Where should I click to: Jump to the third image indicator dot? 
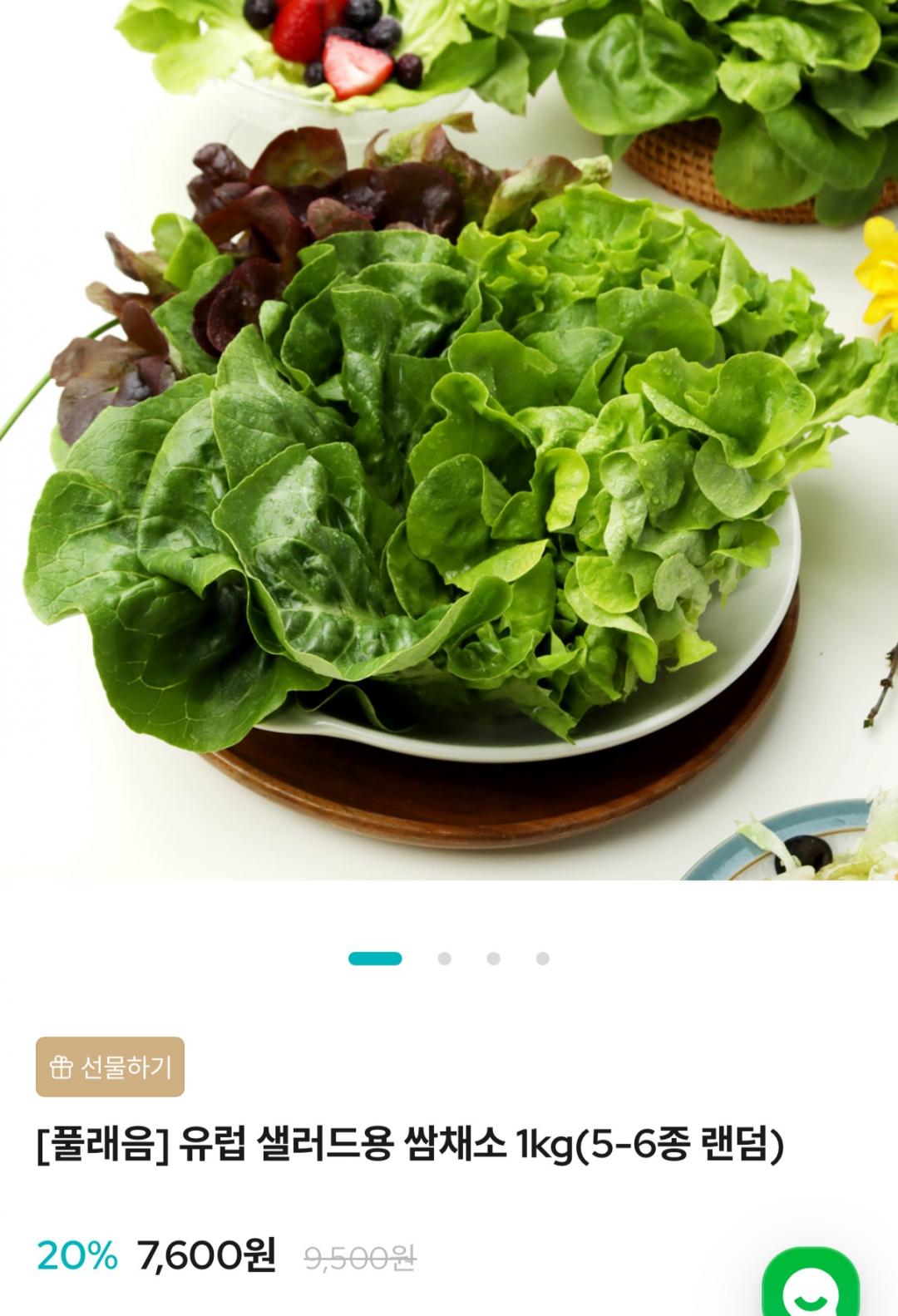point(494,959)
